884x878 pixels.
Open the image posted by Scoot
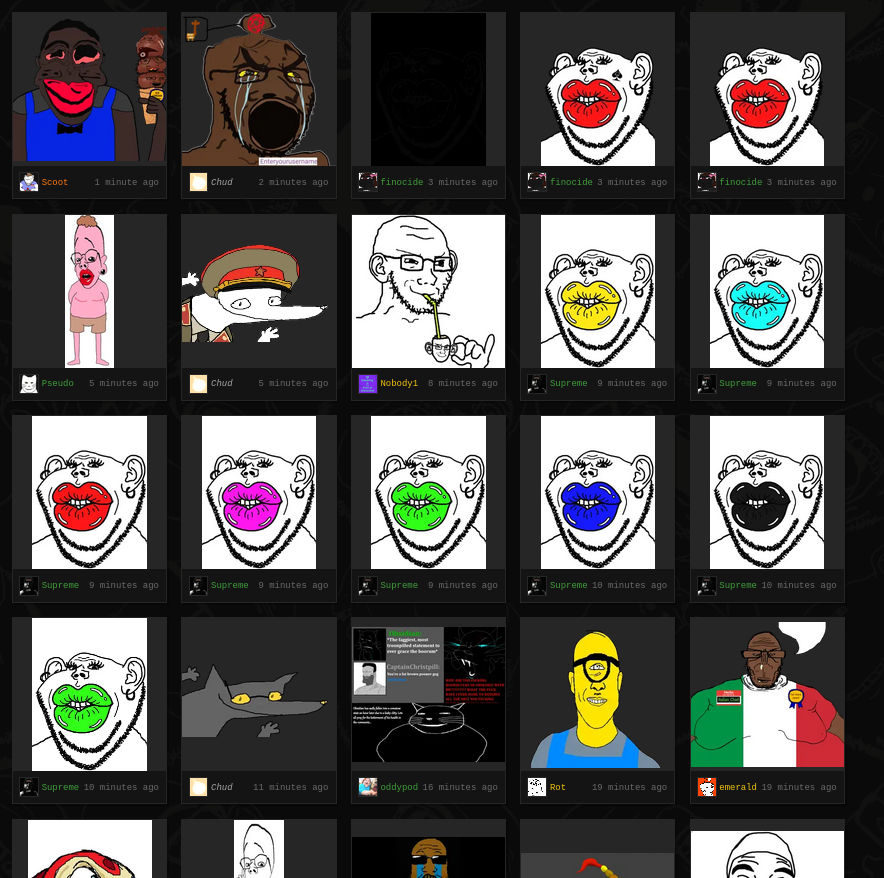point(89,89)
